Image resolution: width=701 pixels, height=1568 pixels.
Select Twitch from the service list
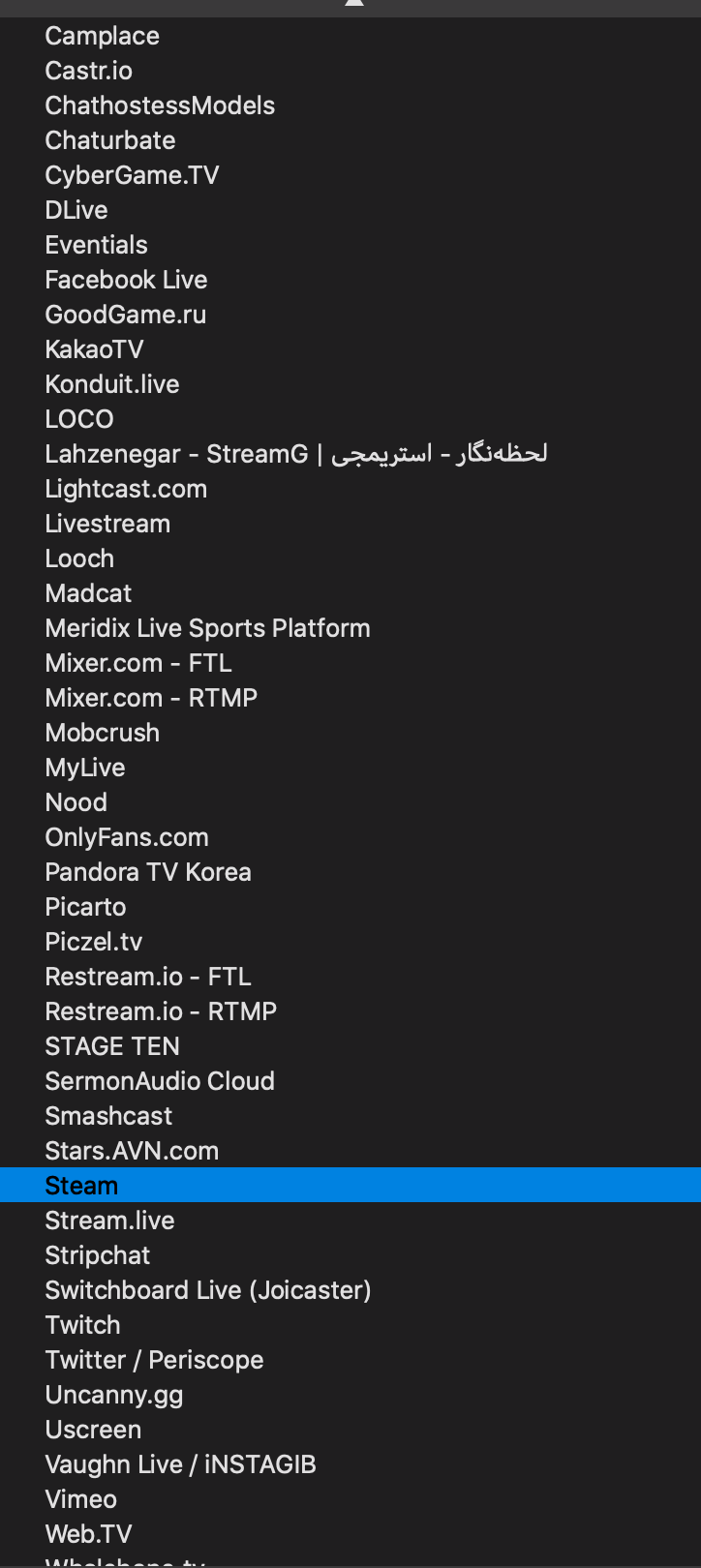(350, 1324)
